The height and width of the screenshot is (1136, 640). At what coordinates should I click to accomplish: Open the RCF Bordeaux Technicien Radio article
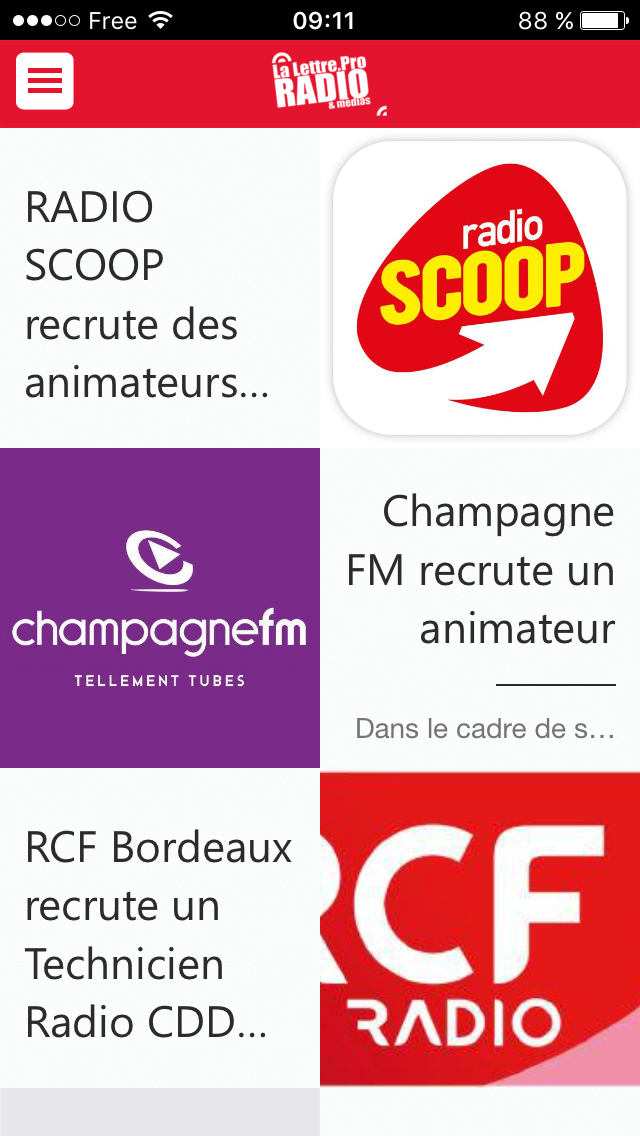tap(158, 935)
